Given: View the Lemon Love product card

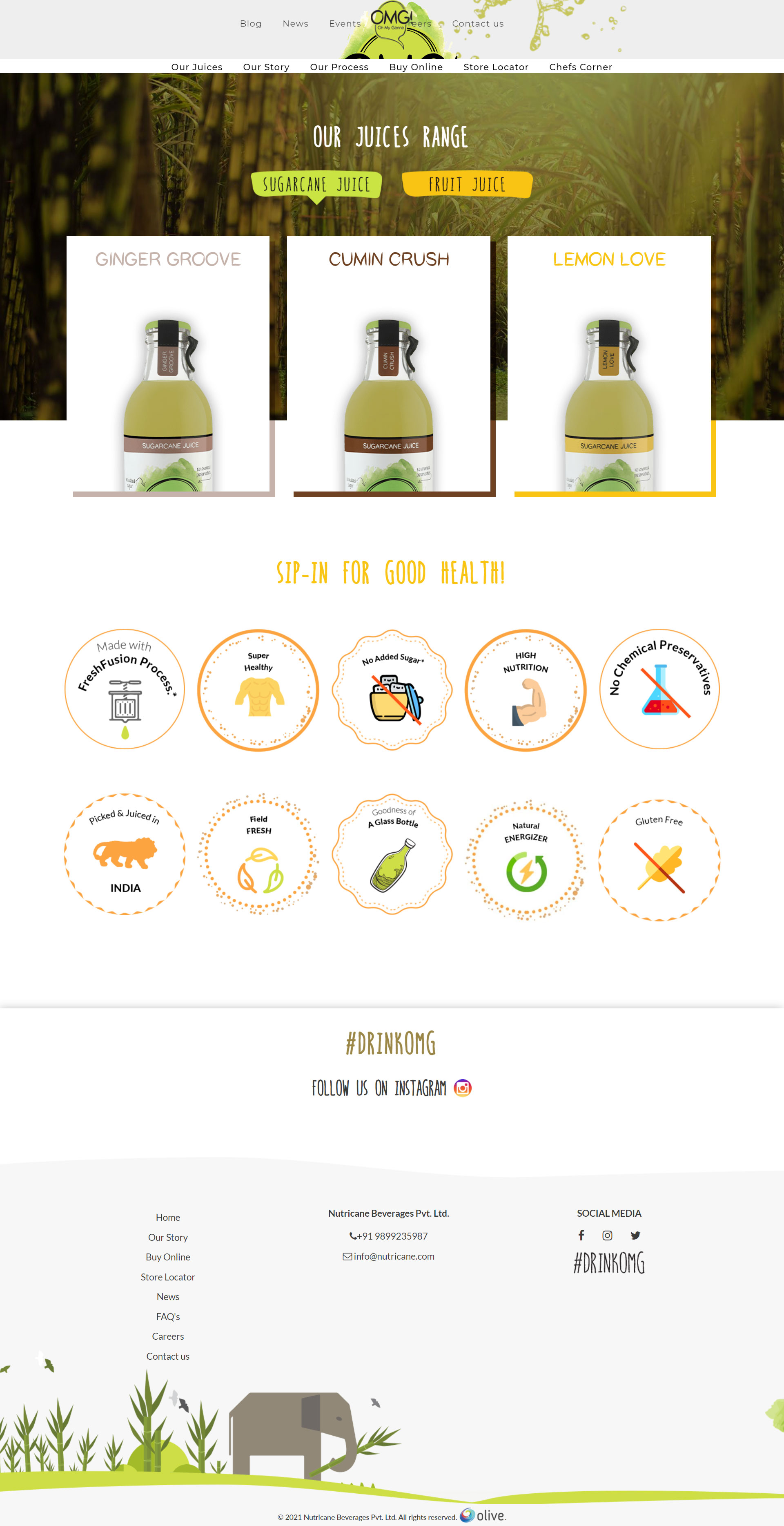Looking at the screenshot, I should click(609, 364).
